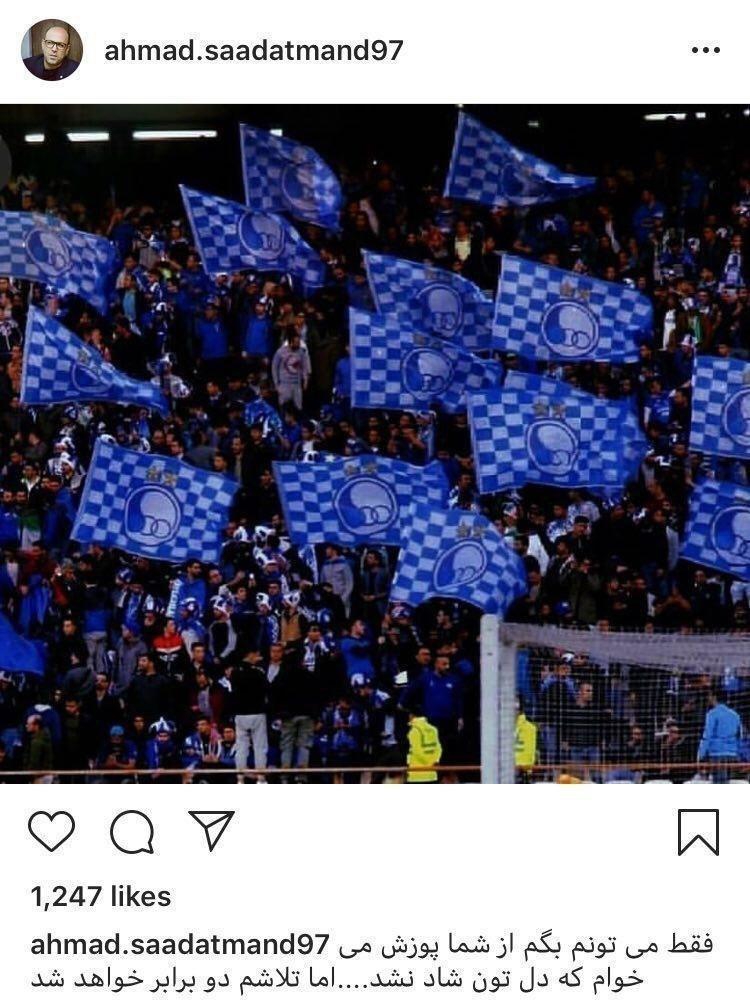The image size is (750, 1006).
Task: Open comments via the speech bubble icon
Action: [x=132, y=831]
